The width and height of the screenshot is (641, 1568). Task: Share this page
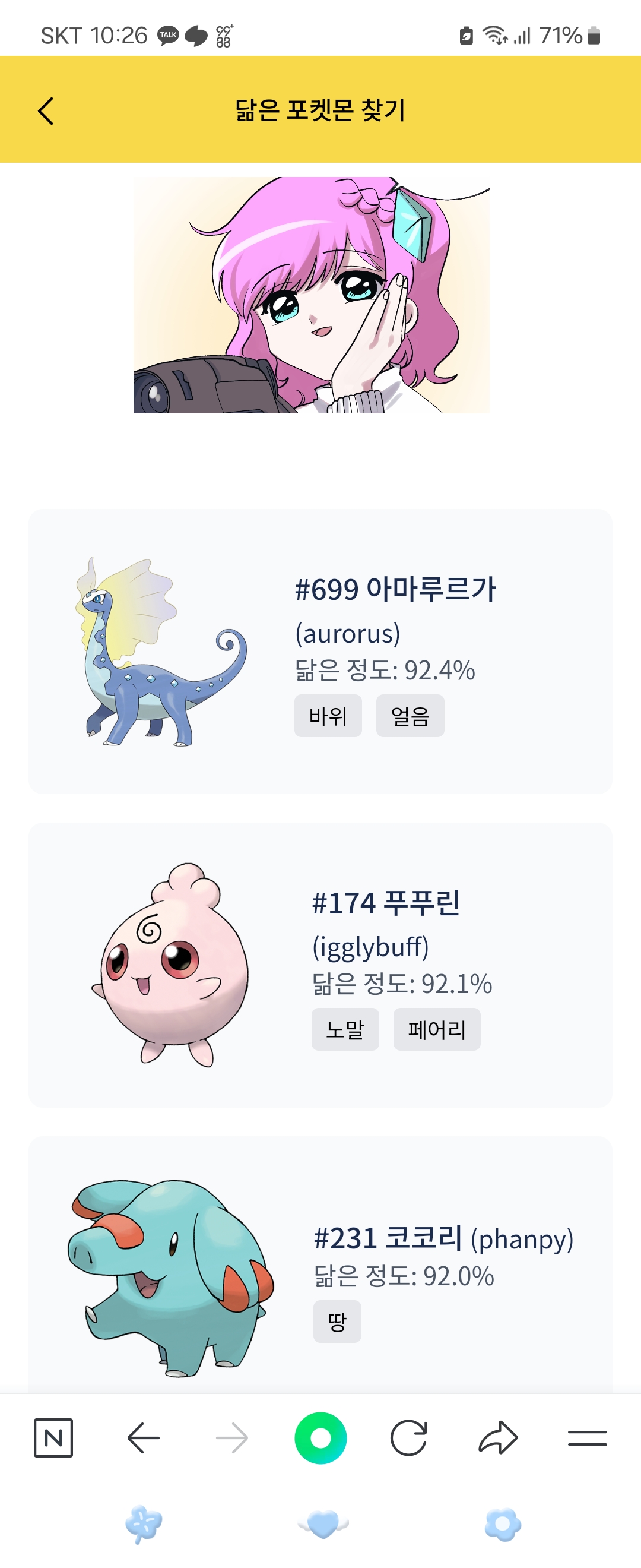[498, 1438]
